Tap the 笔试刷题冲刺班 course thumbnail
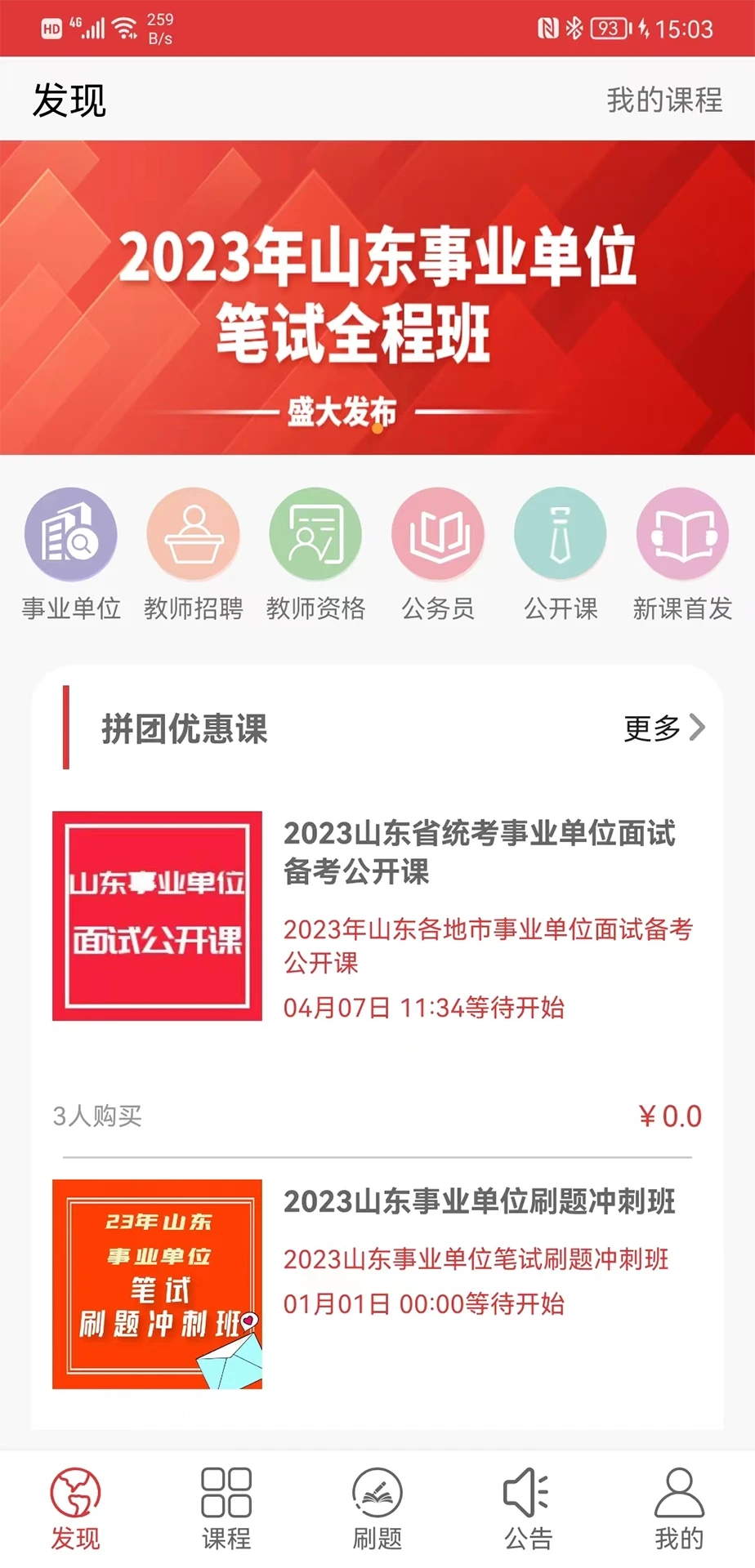755x1568 pixels. (157, 1284)
